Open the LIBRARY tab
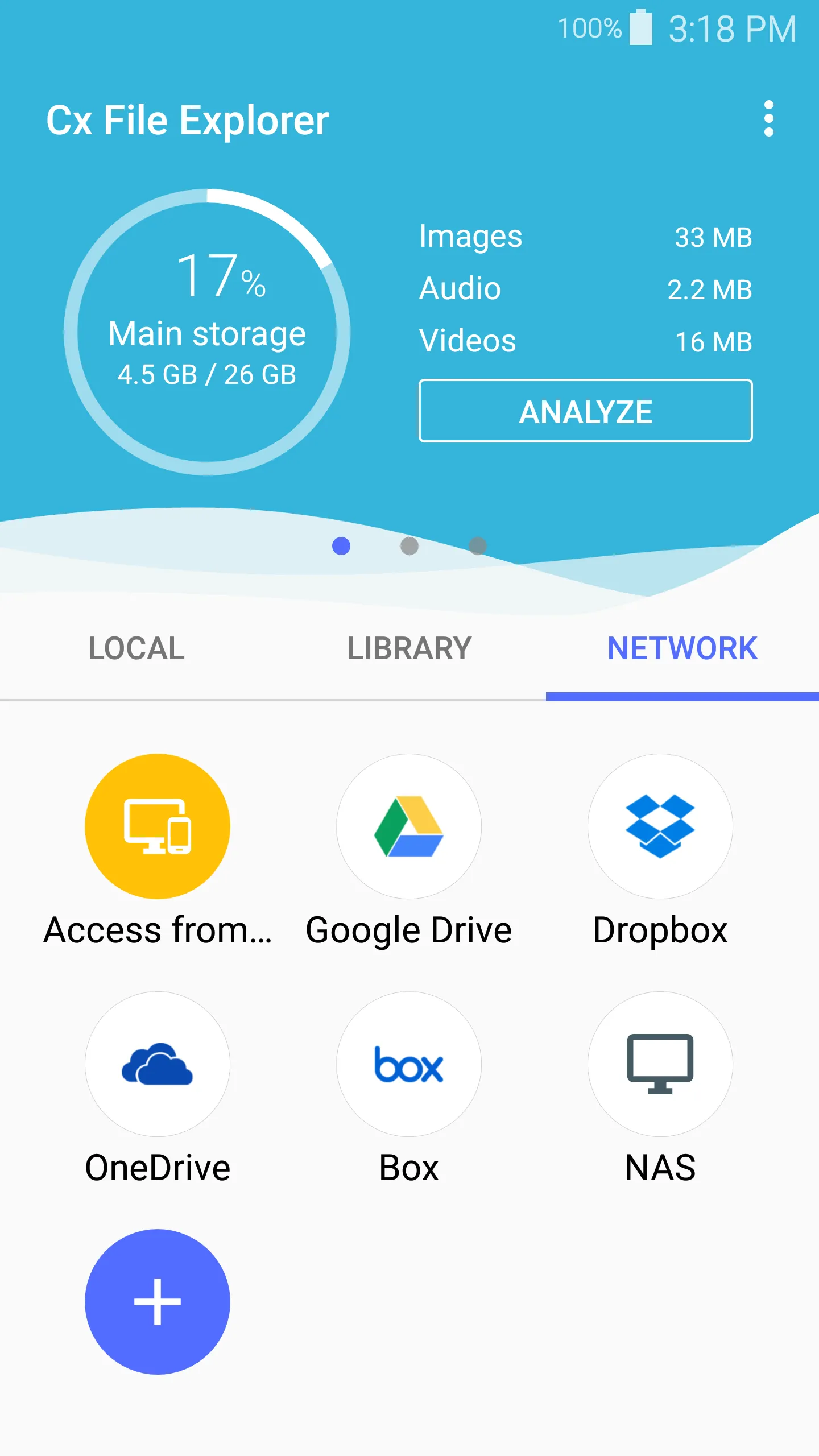 [409, 648]
